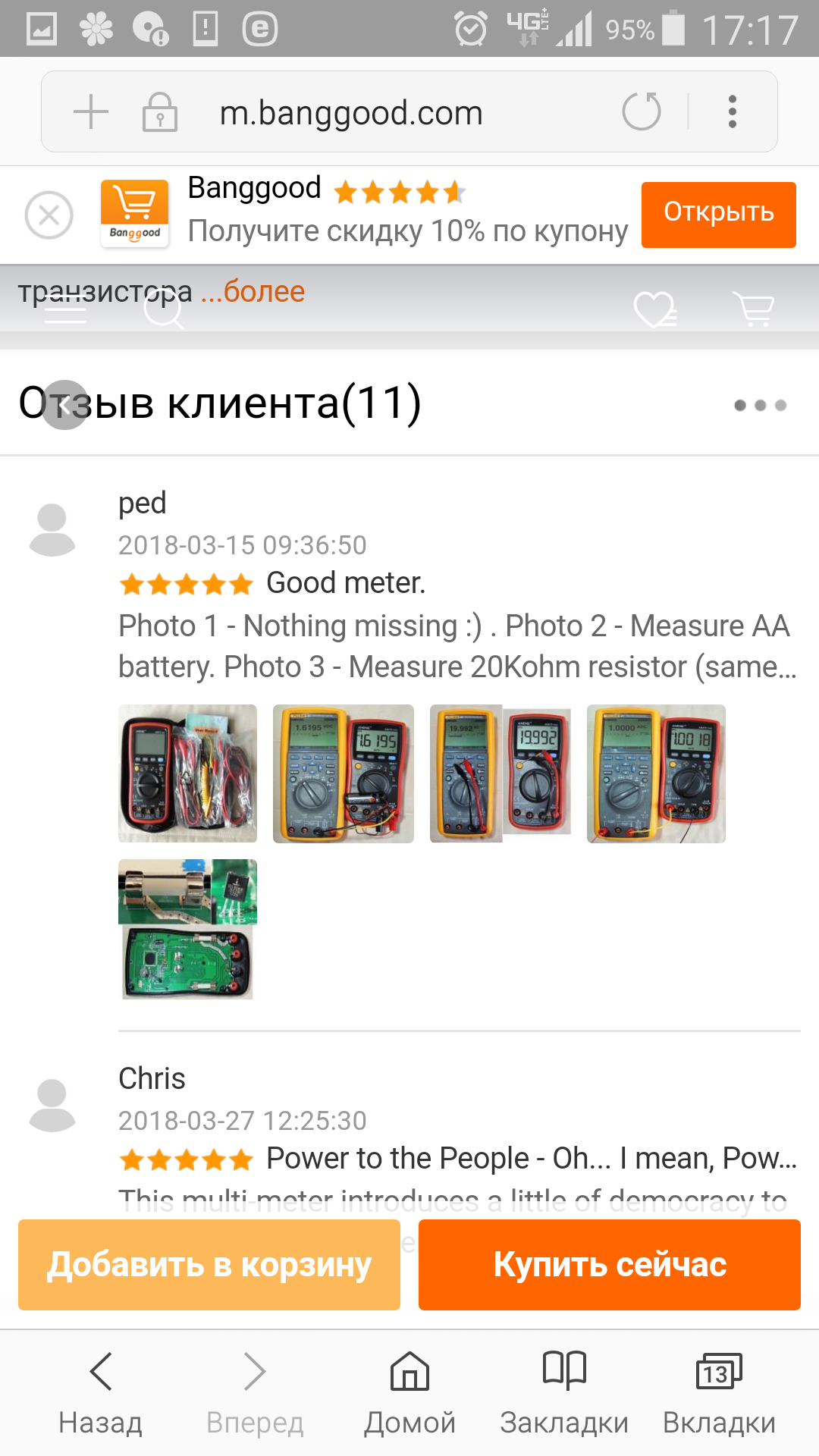Go back from the customer reviews header

[x=65, y=405]
